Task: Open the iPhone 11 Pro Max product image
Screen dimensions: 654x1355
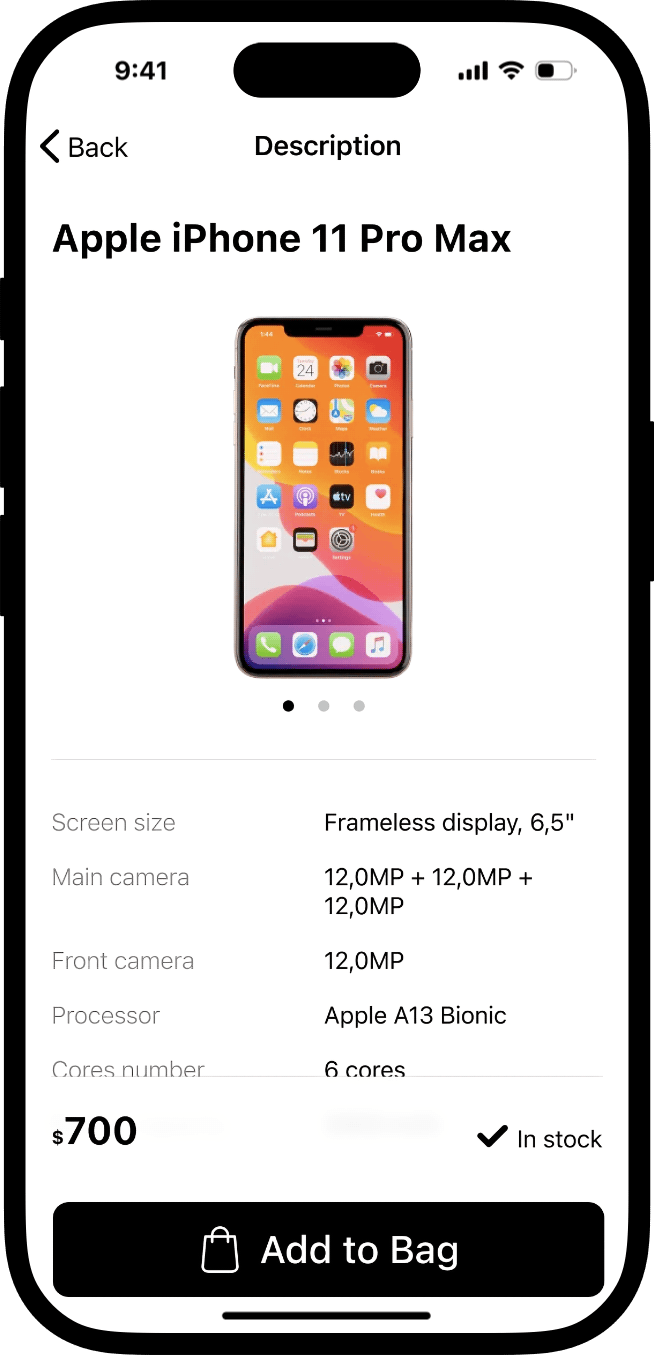Action: click(x=323, y=497)
